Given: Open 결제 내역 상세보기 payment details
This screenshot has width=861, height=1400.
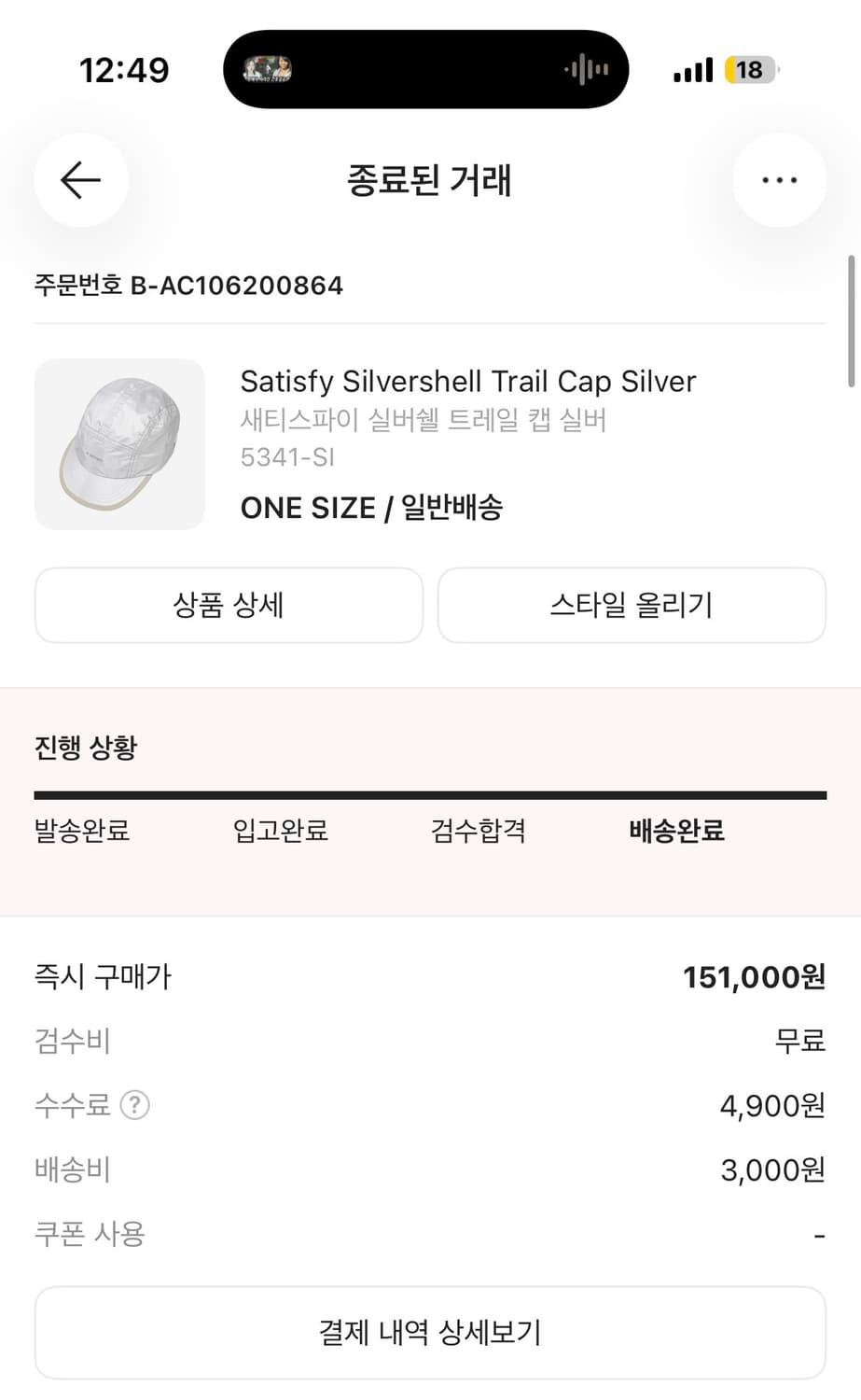Looking at the screenshot, I should tap(430, 1332).
